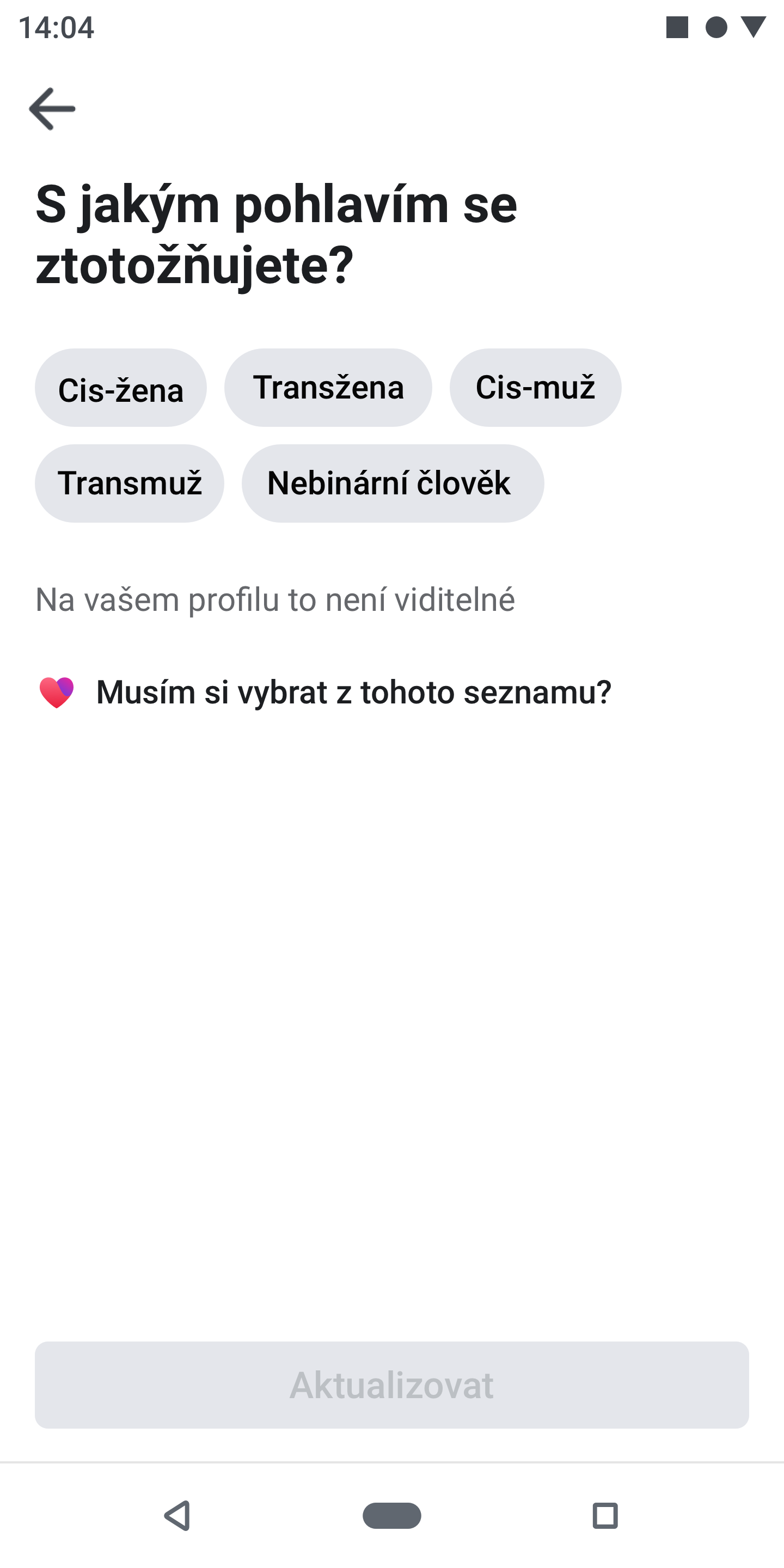
Task: Select the Cis-žena chip
Action: point(120,388)
